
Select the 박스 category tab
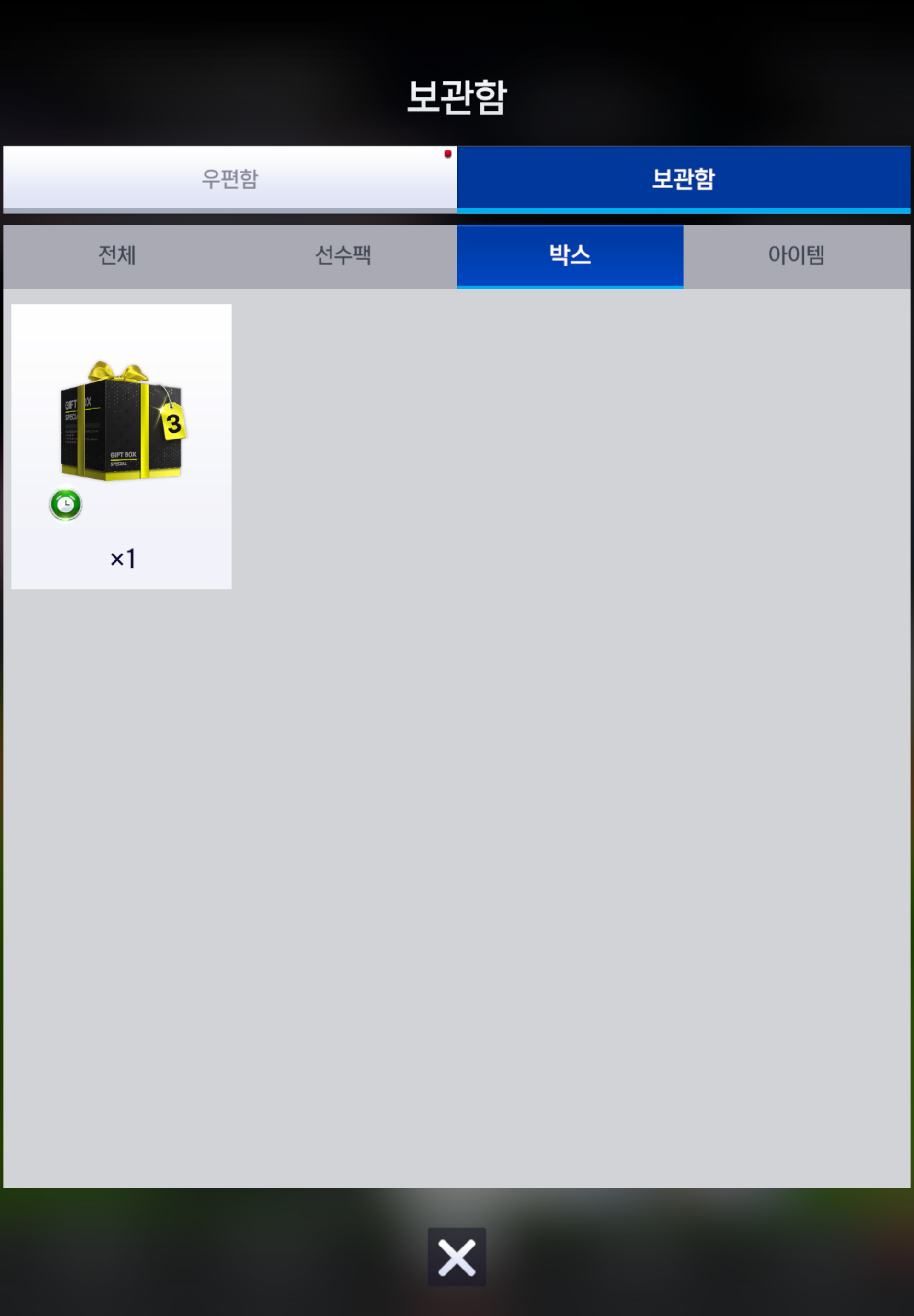tap(569, 255)
